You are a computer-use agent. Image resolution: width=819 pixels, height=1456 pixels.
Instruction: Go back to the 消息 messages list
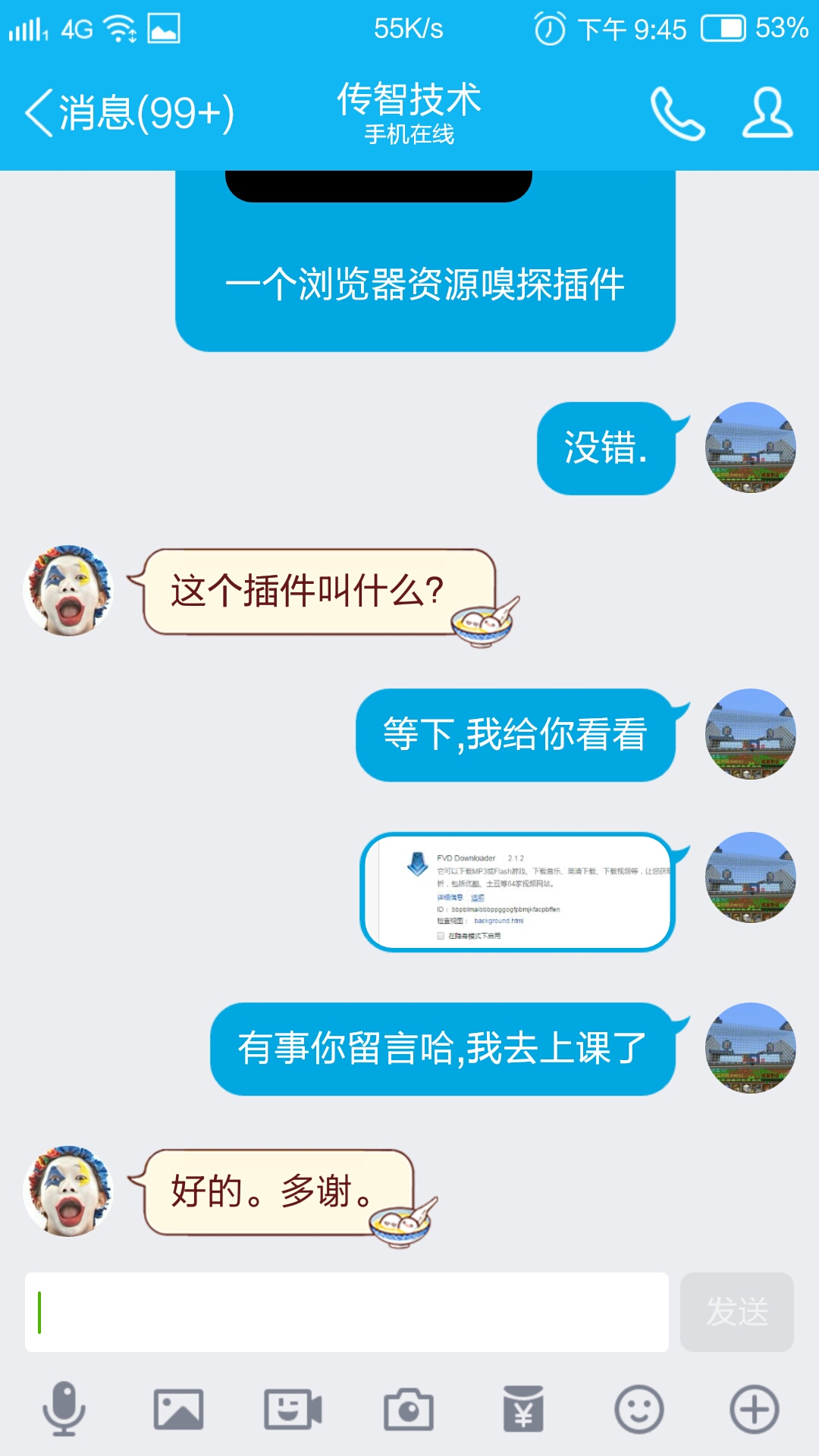[x=129, y=113]
